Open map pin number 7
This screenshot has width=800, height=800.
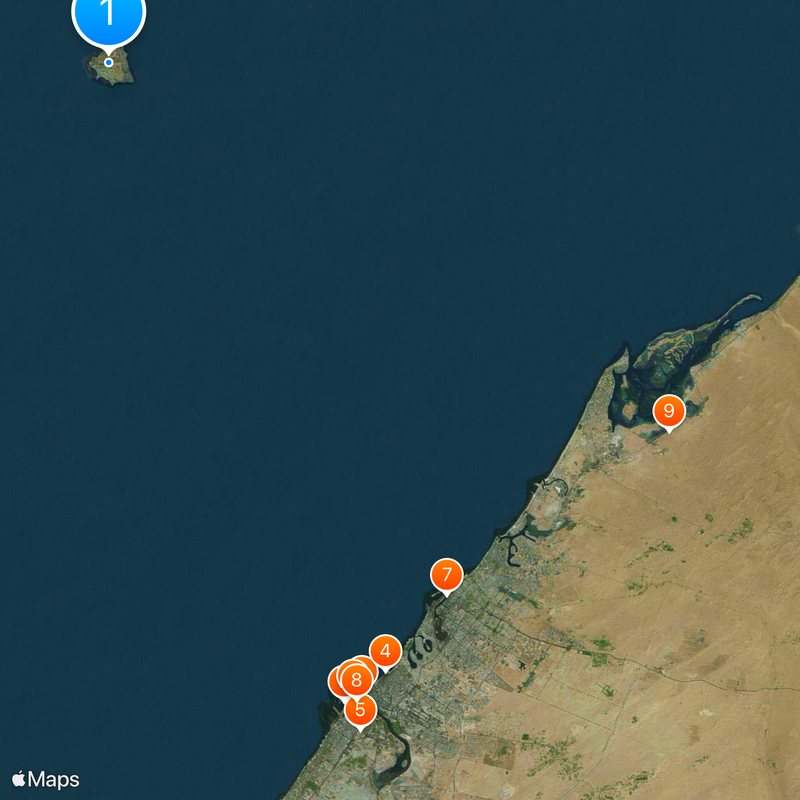[447, 575]
